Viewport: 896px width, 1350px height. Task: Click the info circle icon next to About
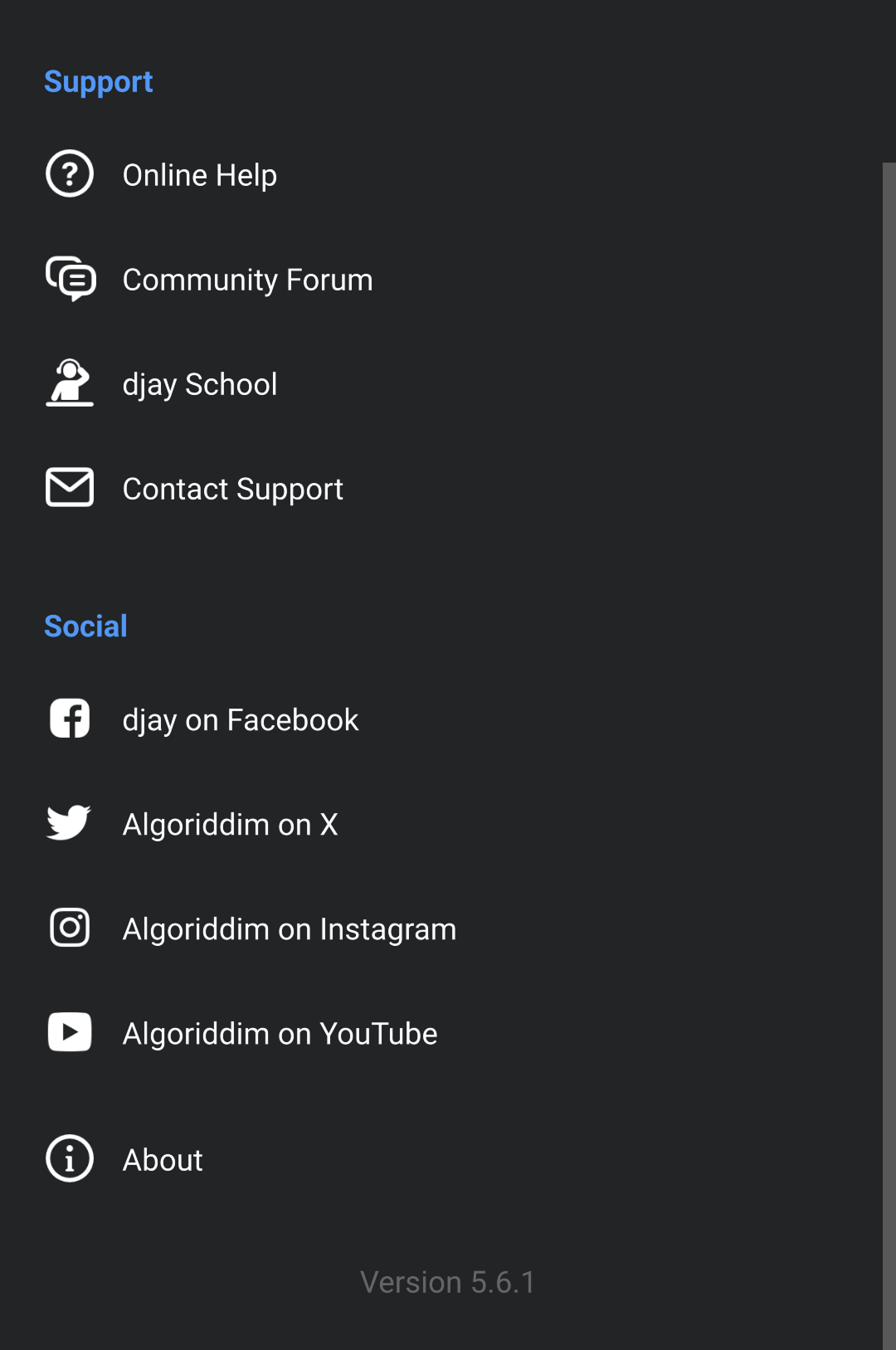pyautogui.click(x=69, y=1159)
